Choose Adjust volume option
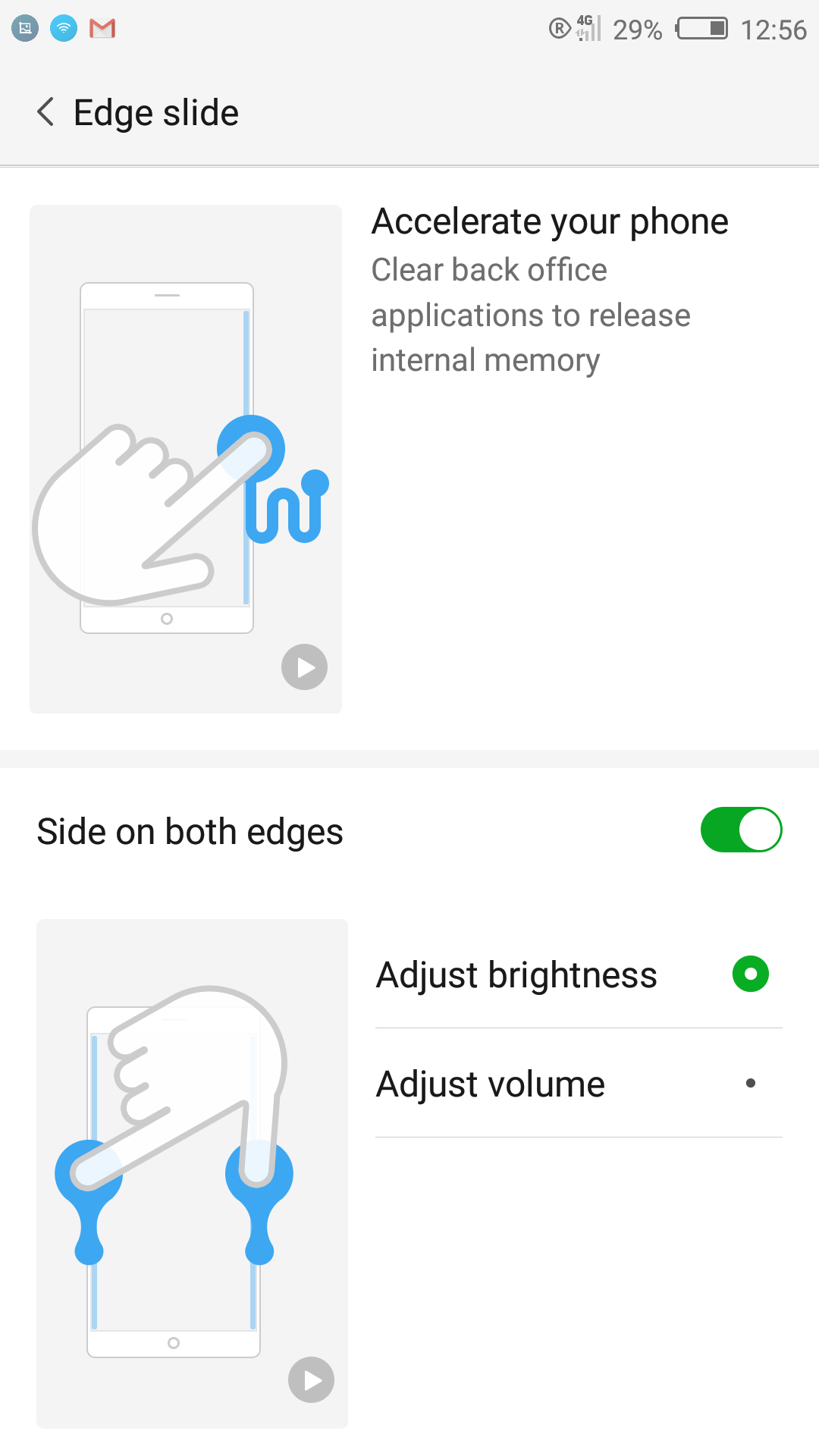This screenshot has height=1456, width=819. (579, 1084)
